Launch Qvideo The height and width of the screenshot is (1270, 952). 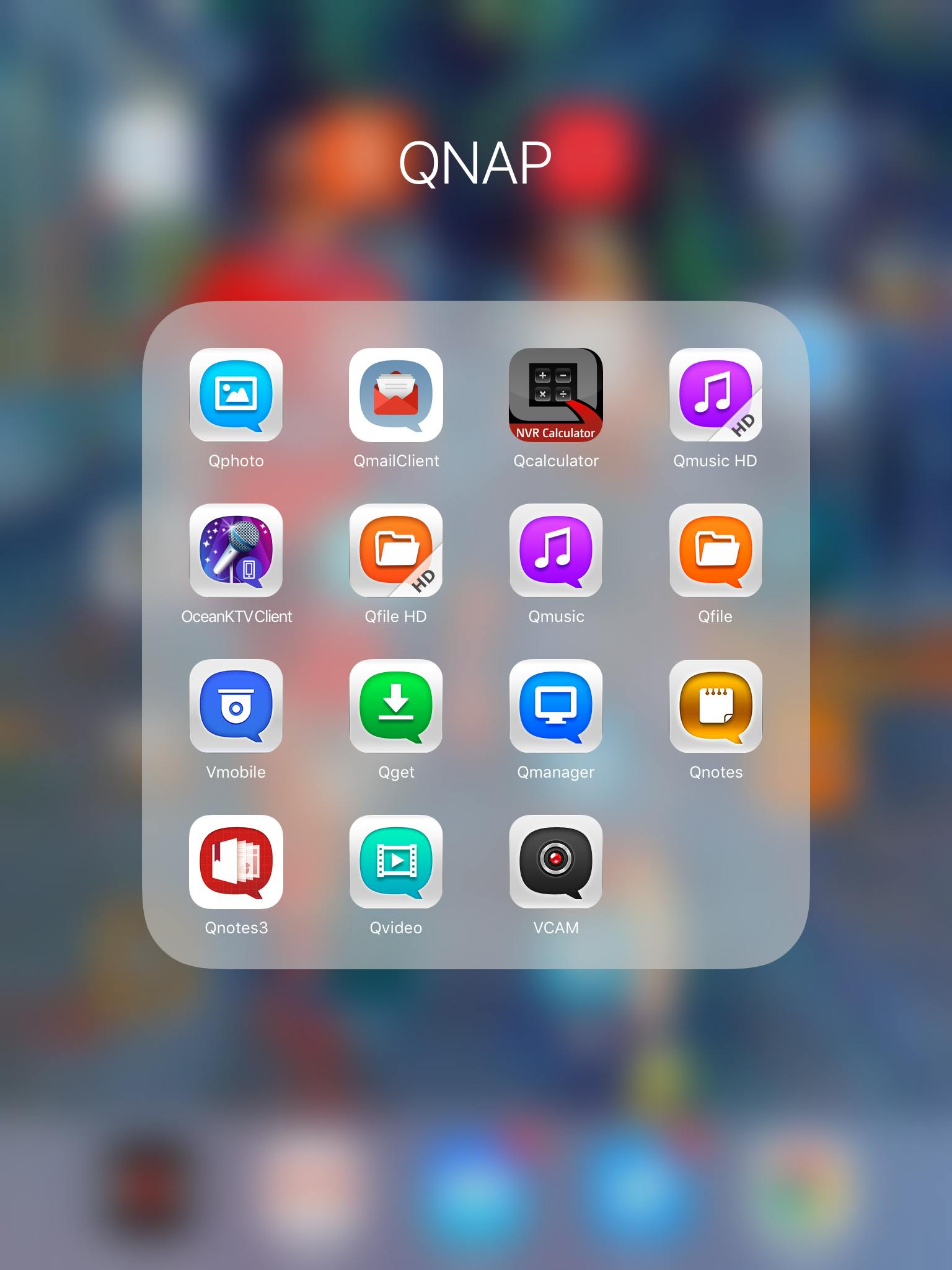[396, 862]
